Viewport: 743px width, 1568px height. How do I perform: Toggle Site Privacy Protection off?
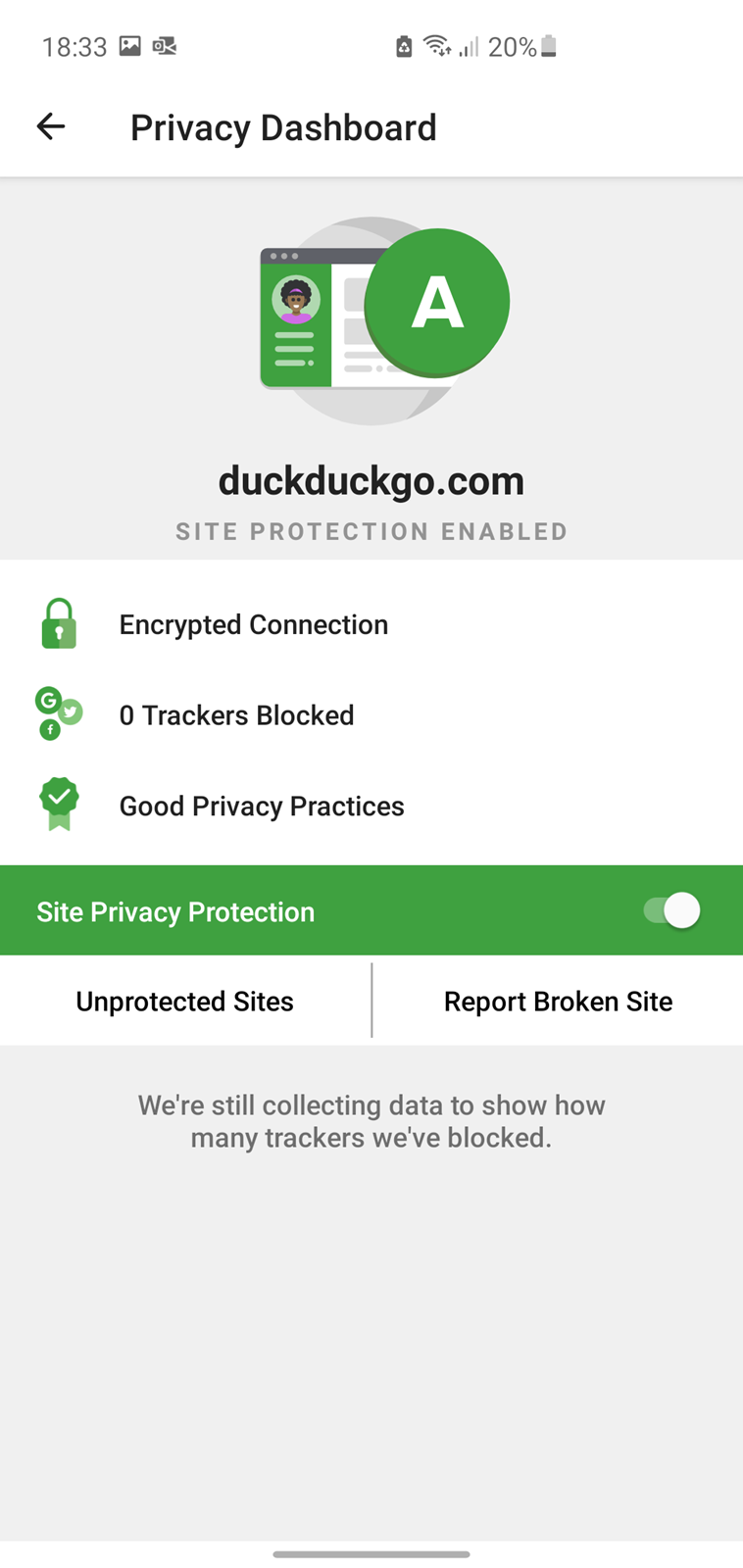click(671, 910)
